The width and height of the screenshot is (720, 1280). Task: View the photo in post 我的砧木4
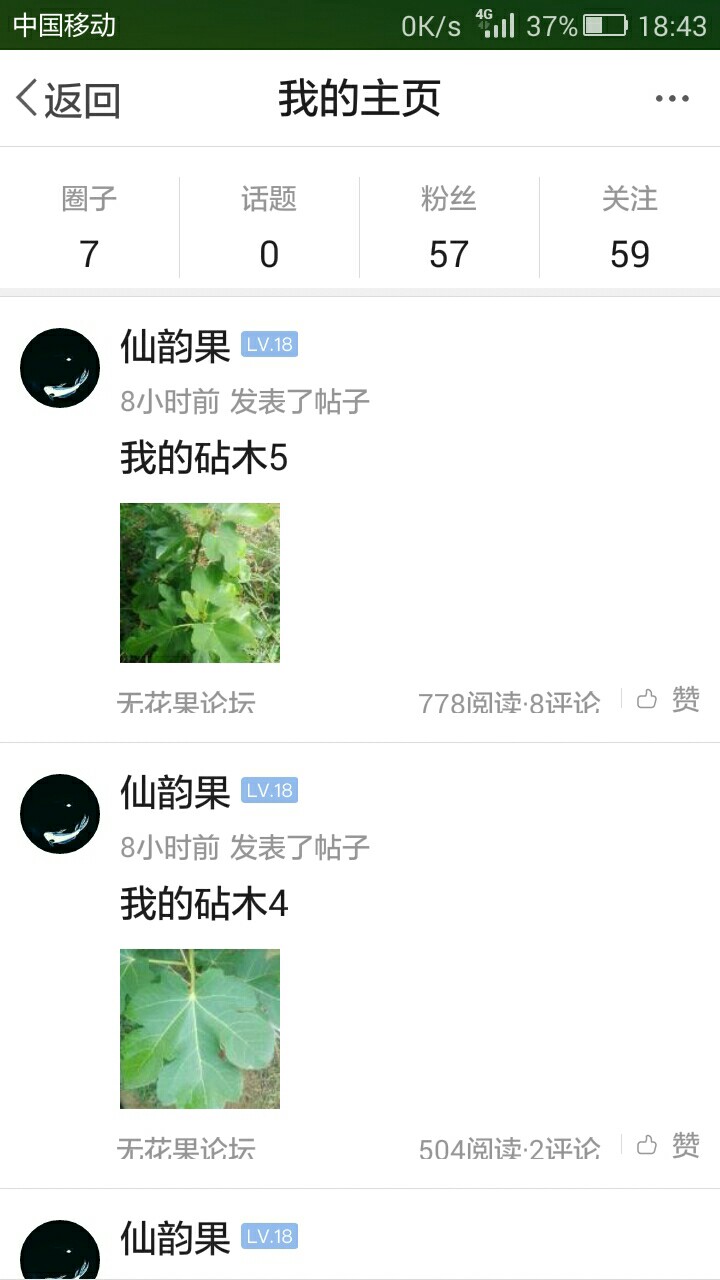(x=200, y=1029)
